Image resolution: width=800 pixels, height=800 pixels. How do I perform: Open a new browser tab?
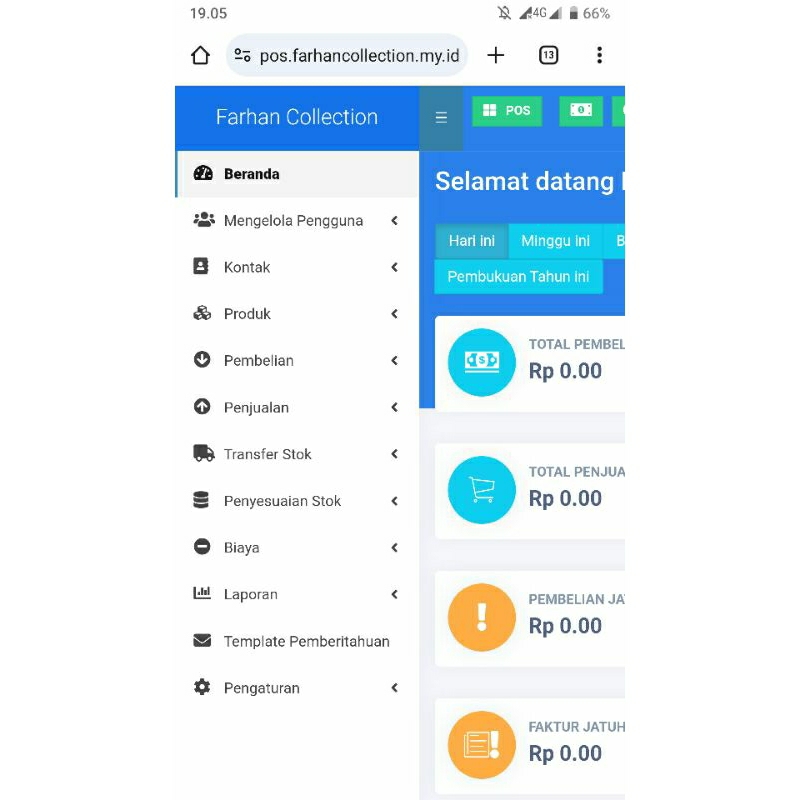[496, 55]
